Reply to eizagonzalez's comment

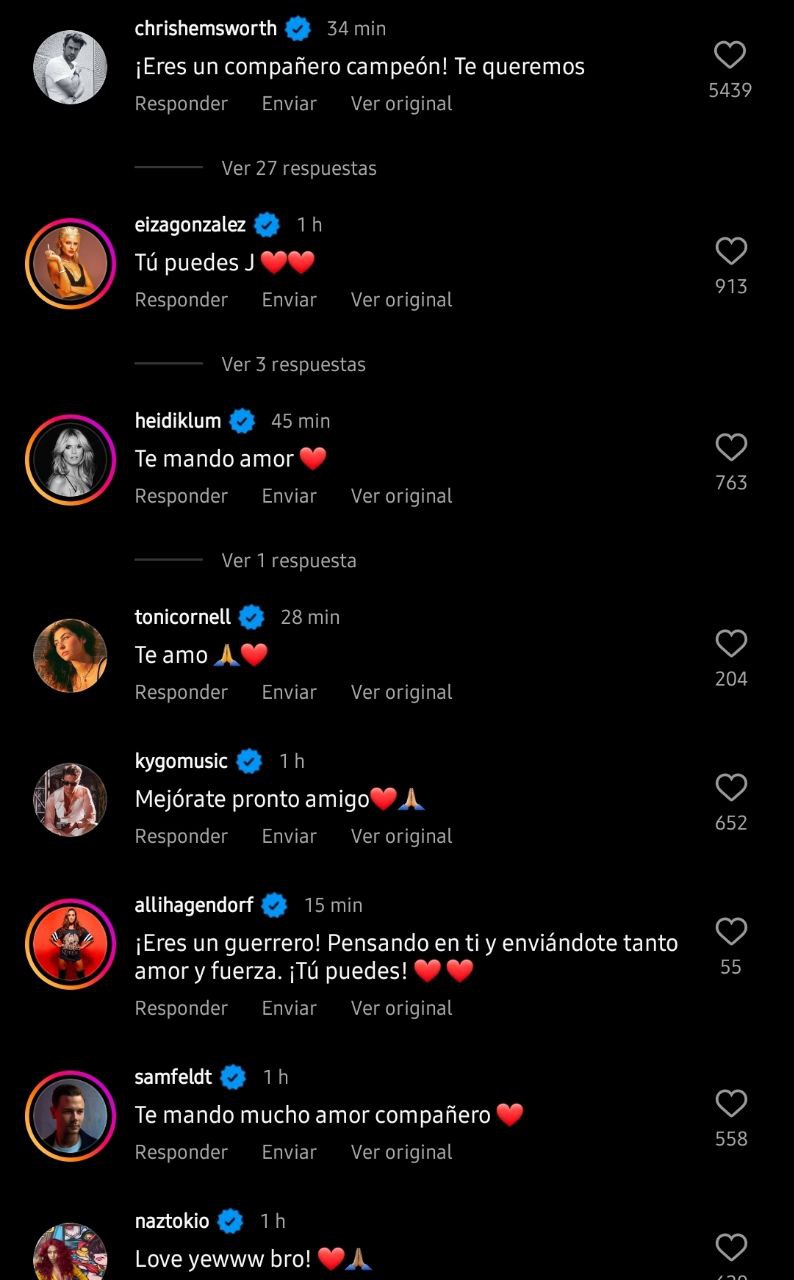[x=181, y=300]
